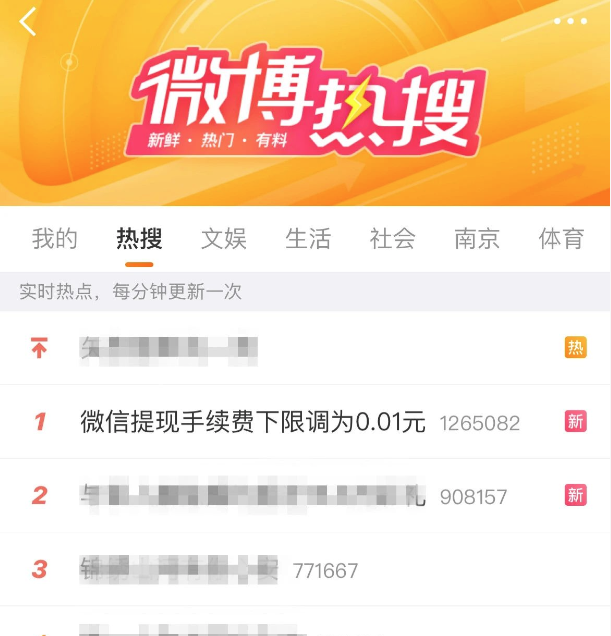This screenshot has width=611, height=636.
Task: Open the 生活 tab
Action: click(308, 239)
